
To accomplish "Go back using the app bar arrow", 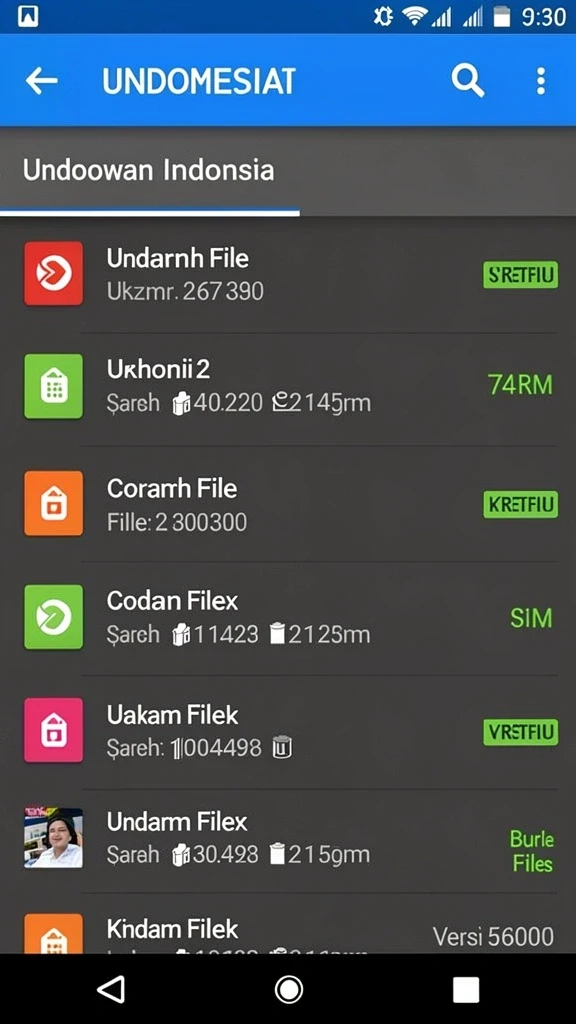I will [41, 81].
